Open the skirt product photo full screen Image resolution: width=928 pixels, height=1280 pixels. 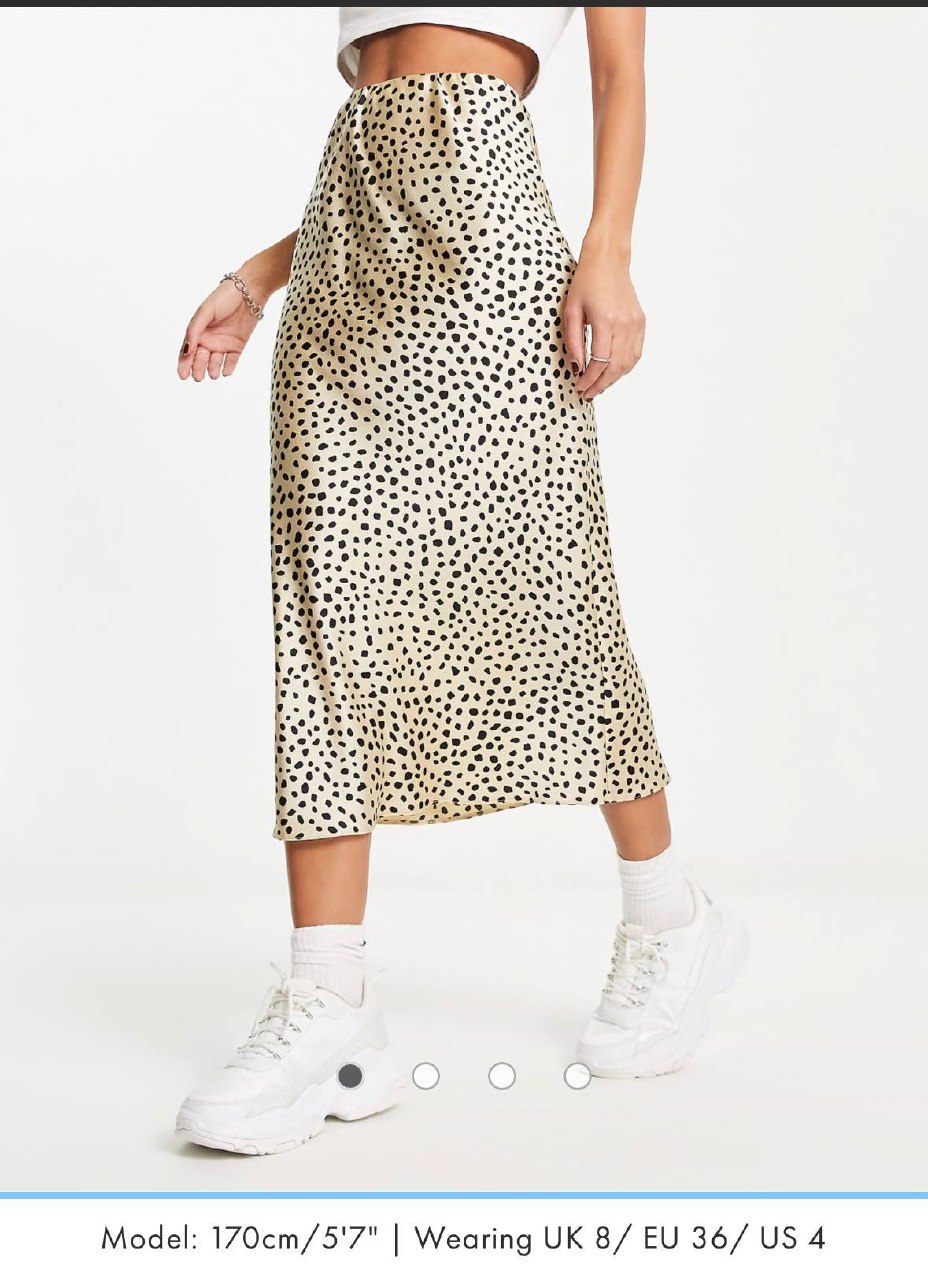[464, 500]
